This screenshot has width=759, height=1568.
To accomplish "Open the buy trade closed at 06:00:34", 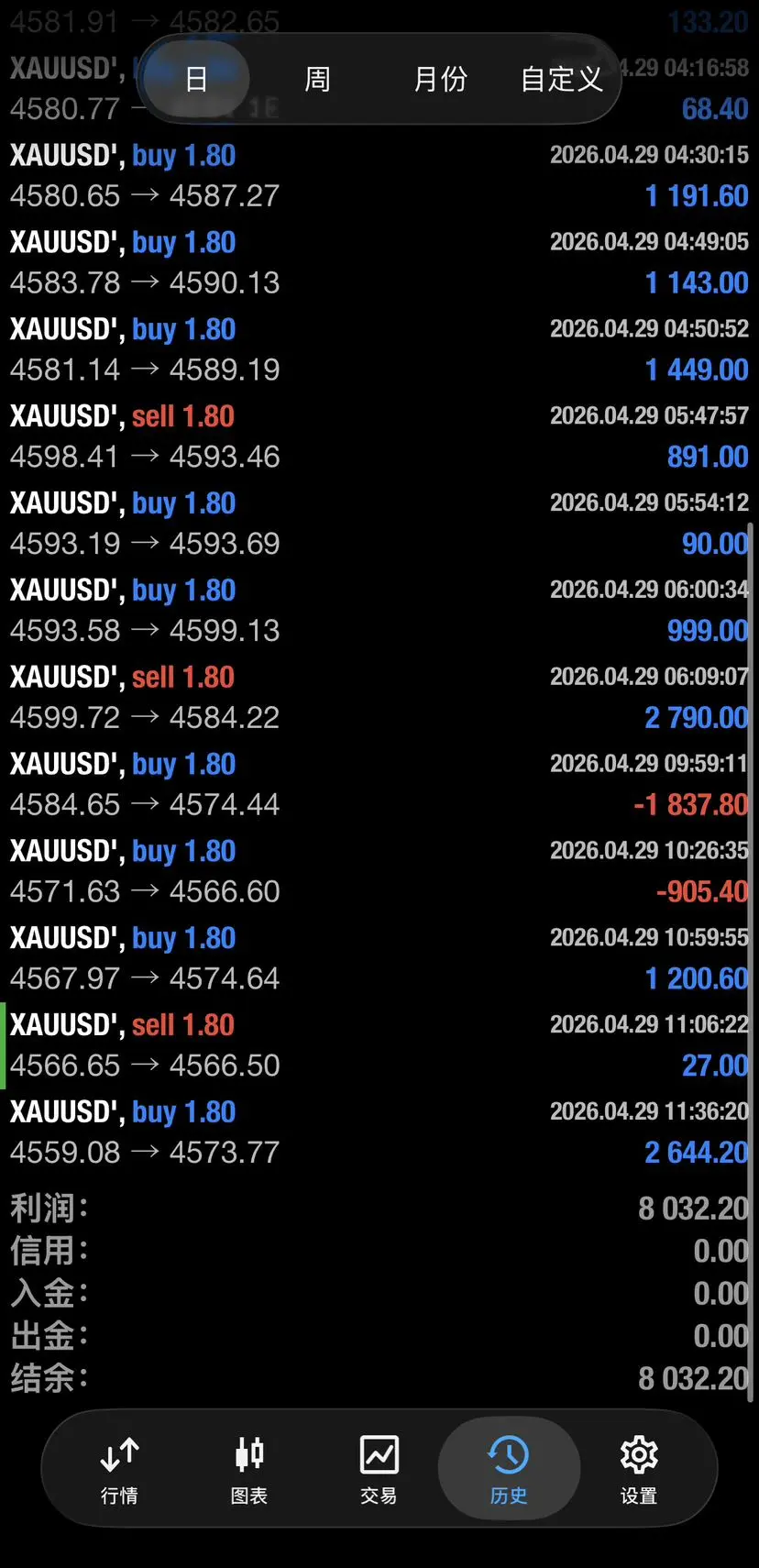I will tap(379, 611).
